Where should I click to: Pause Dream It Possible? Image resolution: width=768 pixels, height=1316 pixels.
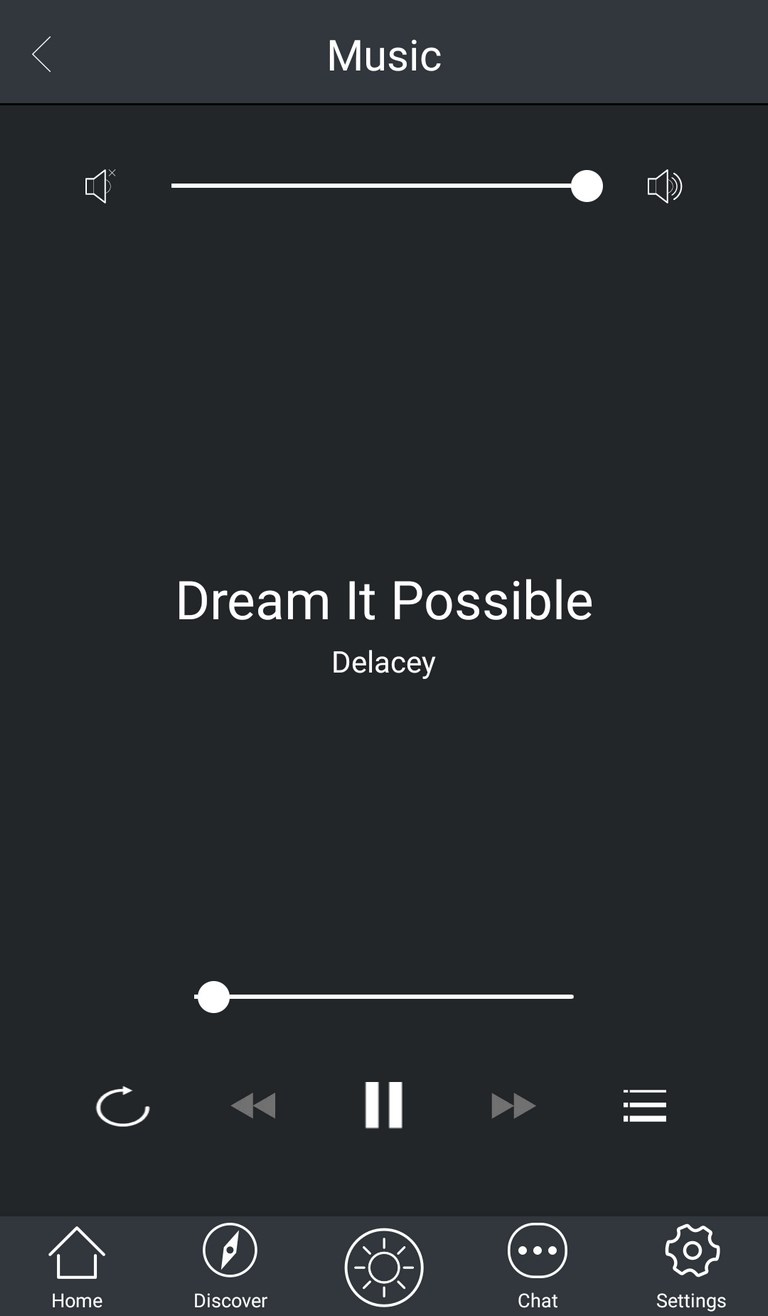point(384,1105)
